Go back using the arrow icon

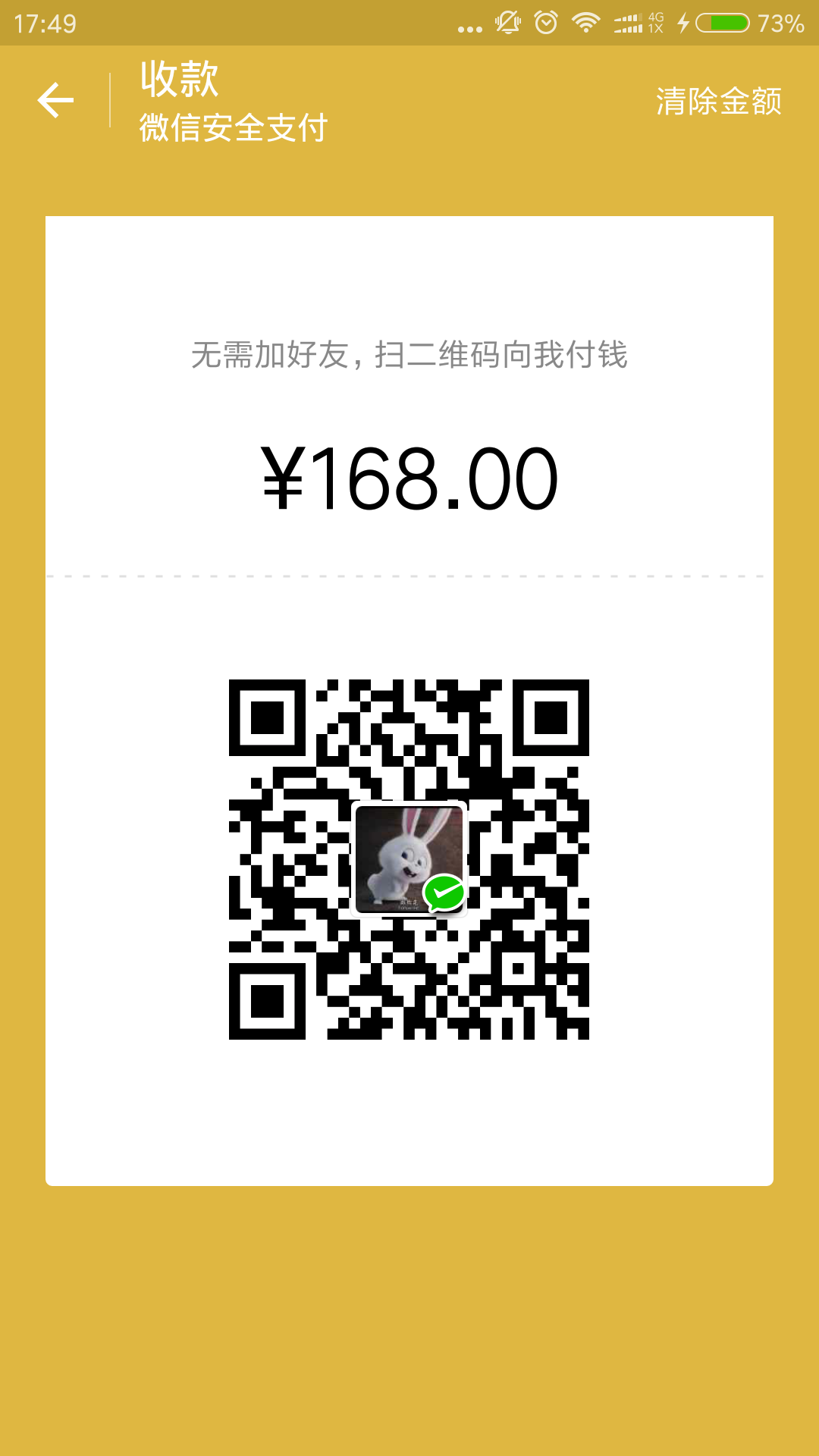click(x=55, y=101)
